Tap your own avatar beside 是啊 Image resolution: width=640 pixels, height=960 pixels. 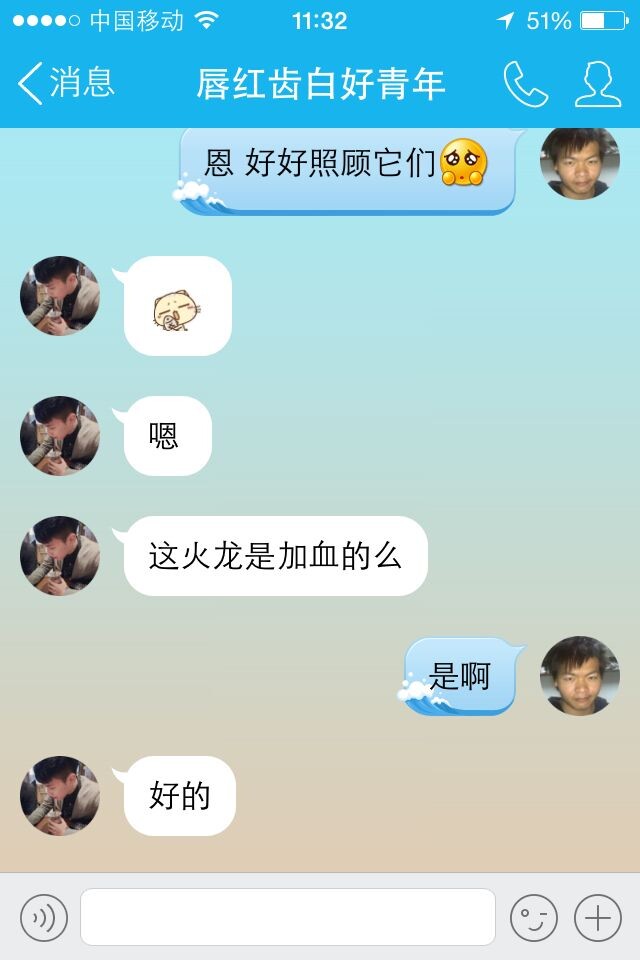point(580,676)
